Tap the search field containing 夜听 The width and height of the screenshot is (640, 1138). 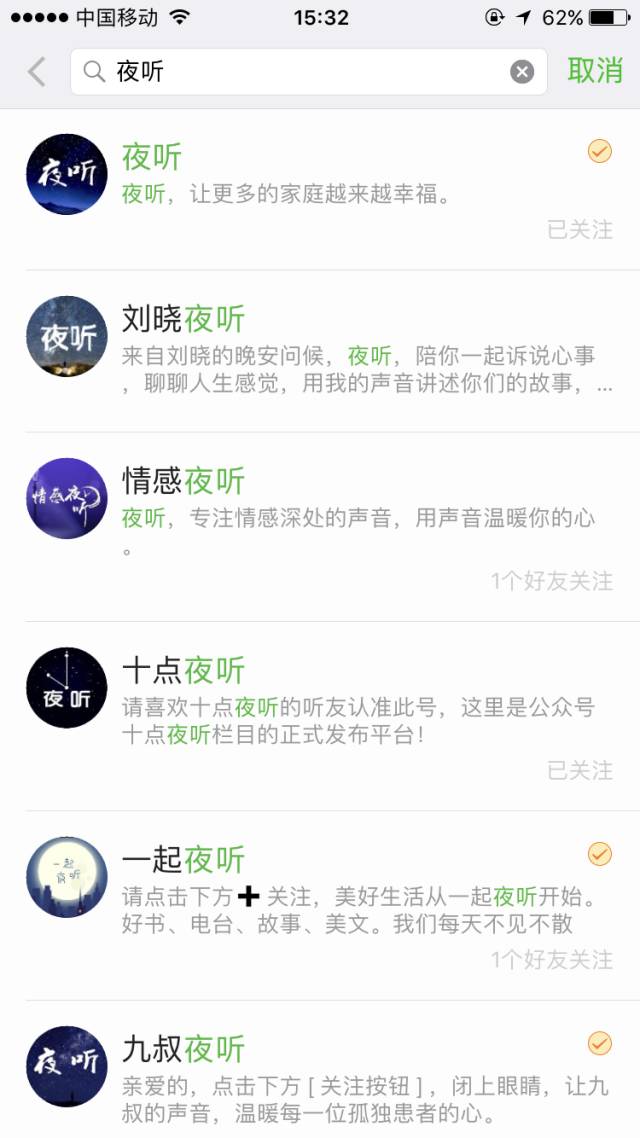coord(300,72)
